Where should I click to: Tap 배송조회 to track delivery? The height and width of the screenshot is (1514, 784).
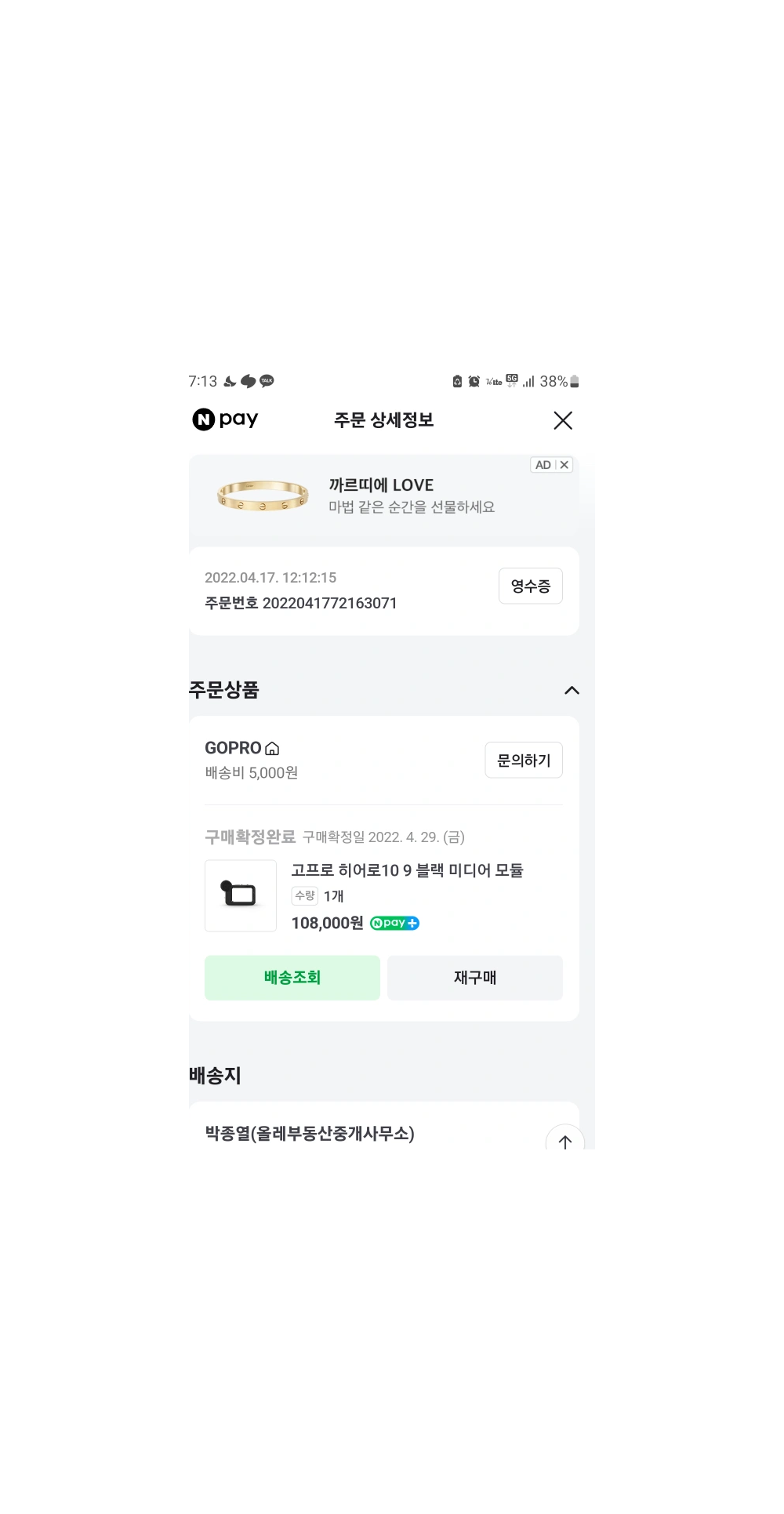coord(292,978)
